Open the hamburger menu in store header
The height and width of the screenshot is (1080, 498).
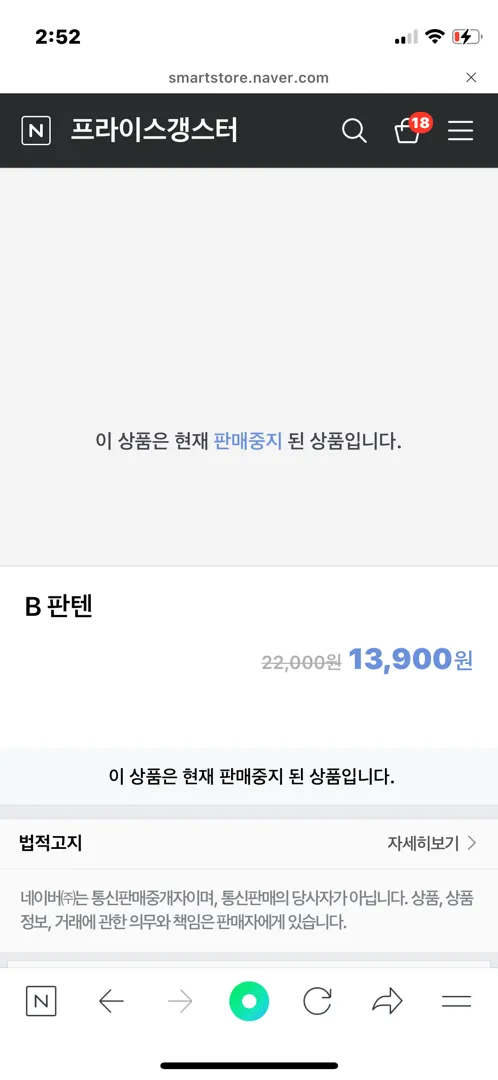point(461,131)
